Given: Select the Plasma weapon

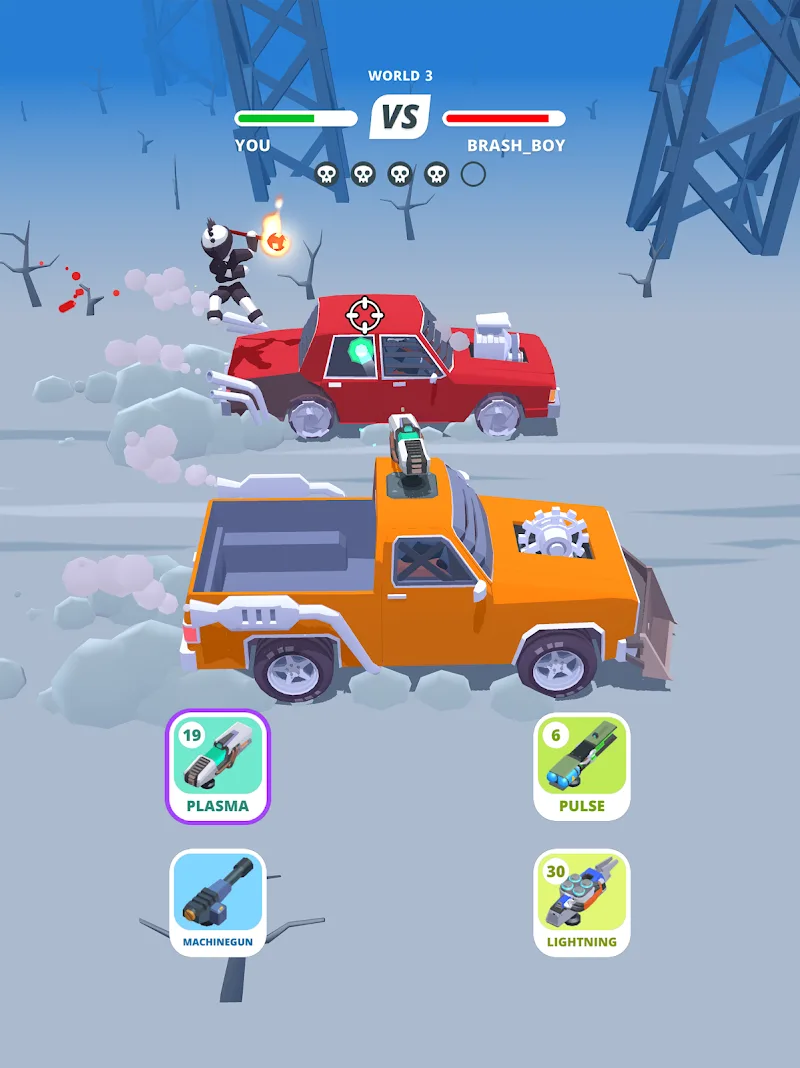Looking at the screenshot, I should 218,766.
